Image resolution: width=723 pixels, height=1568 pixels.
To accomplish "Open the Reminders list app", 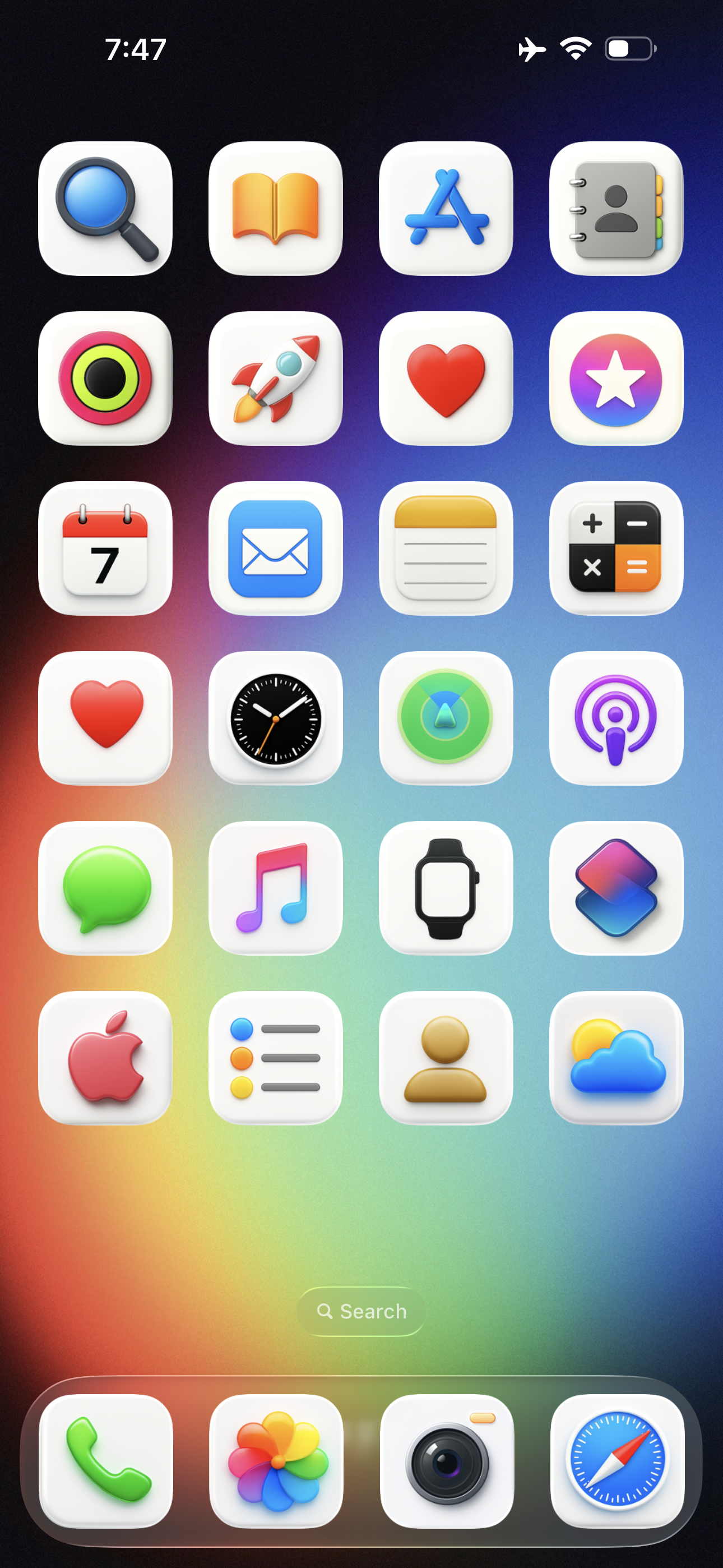I will (276, 1058).
